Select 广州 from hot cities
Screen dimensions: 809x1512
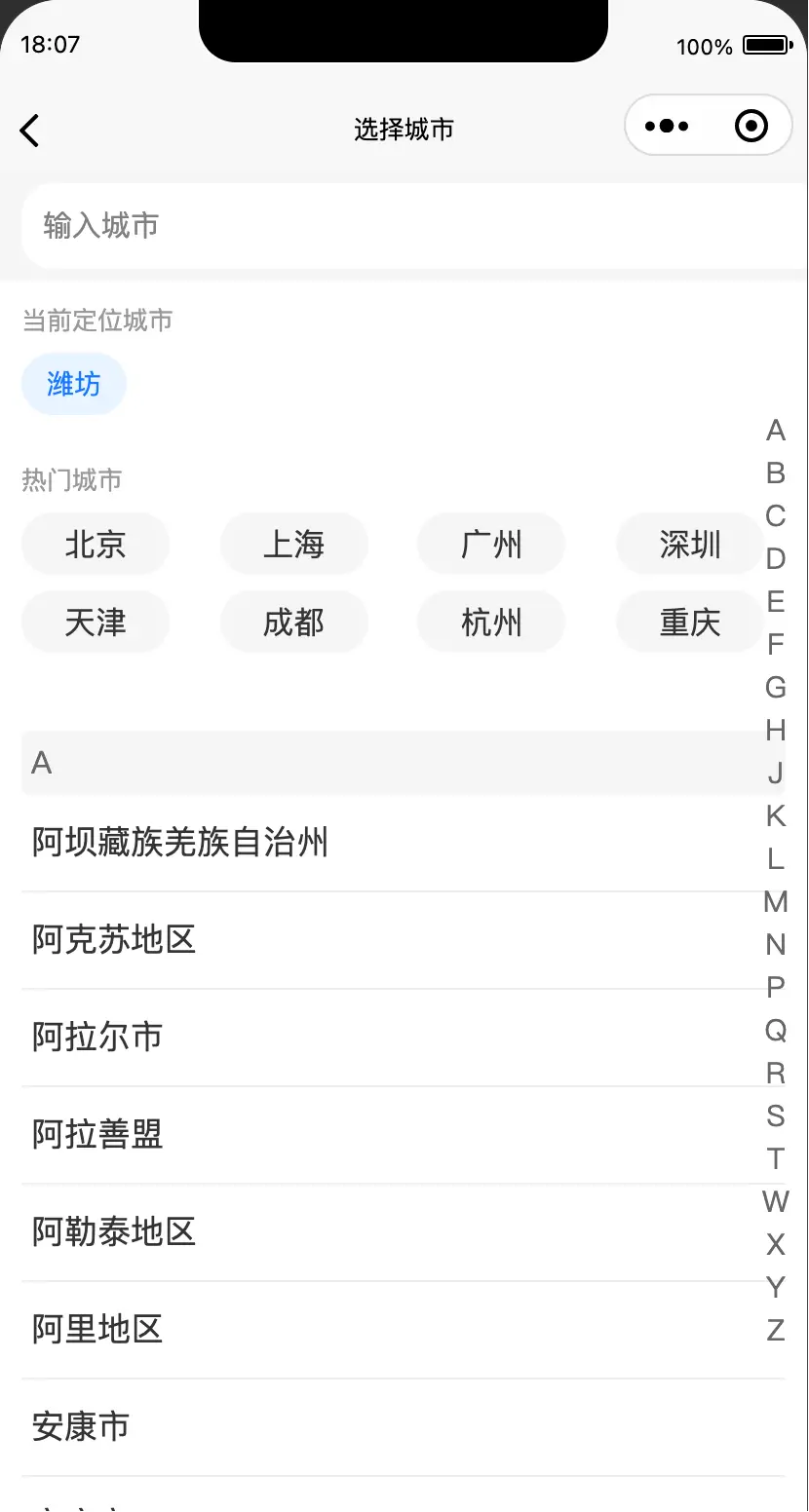(x=491, y=544)
